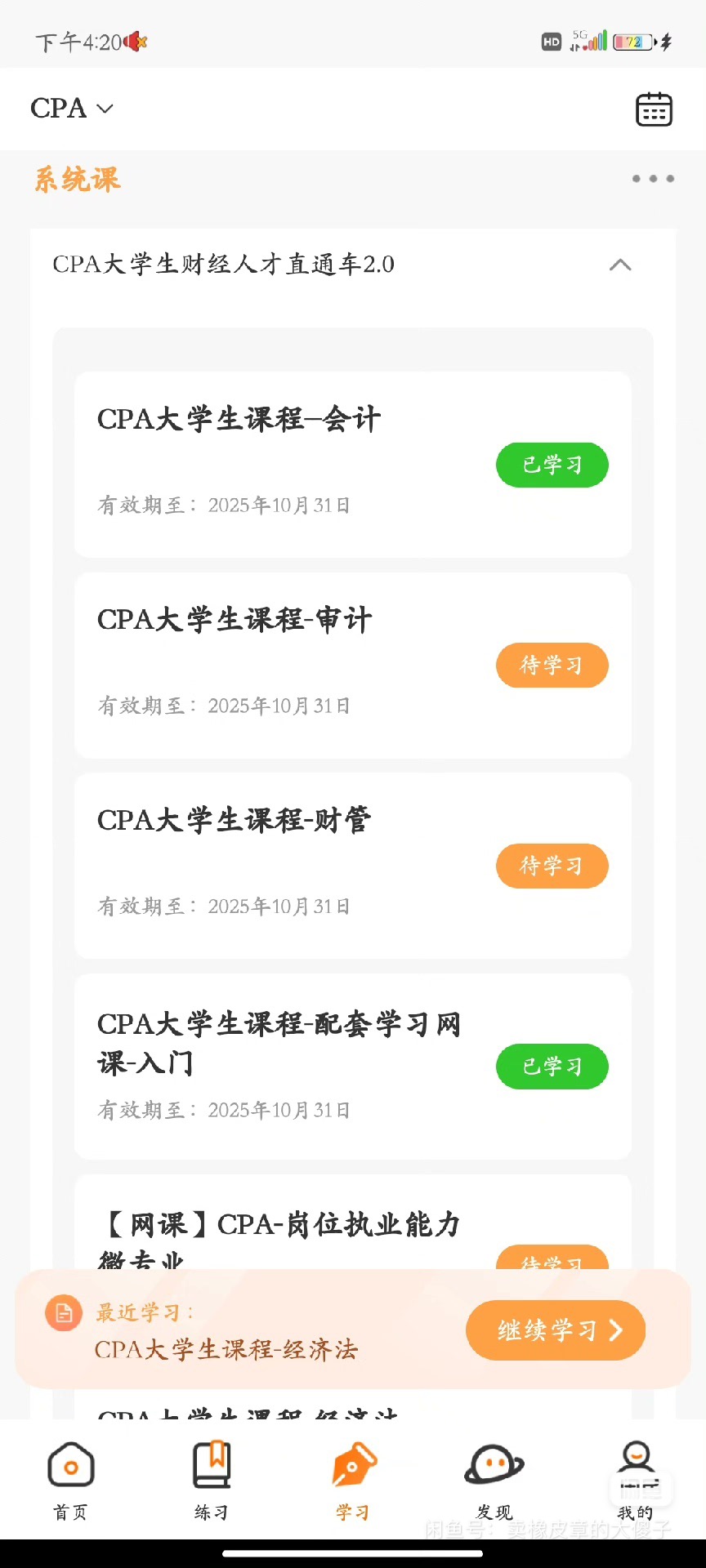706x1568 pixels.
Task: Open the 练习 practice book icon
Action: 211,1462
